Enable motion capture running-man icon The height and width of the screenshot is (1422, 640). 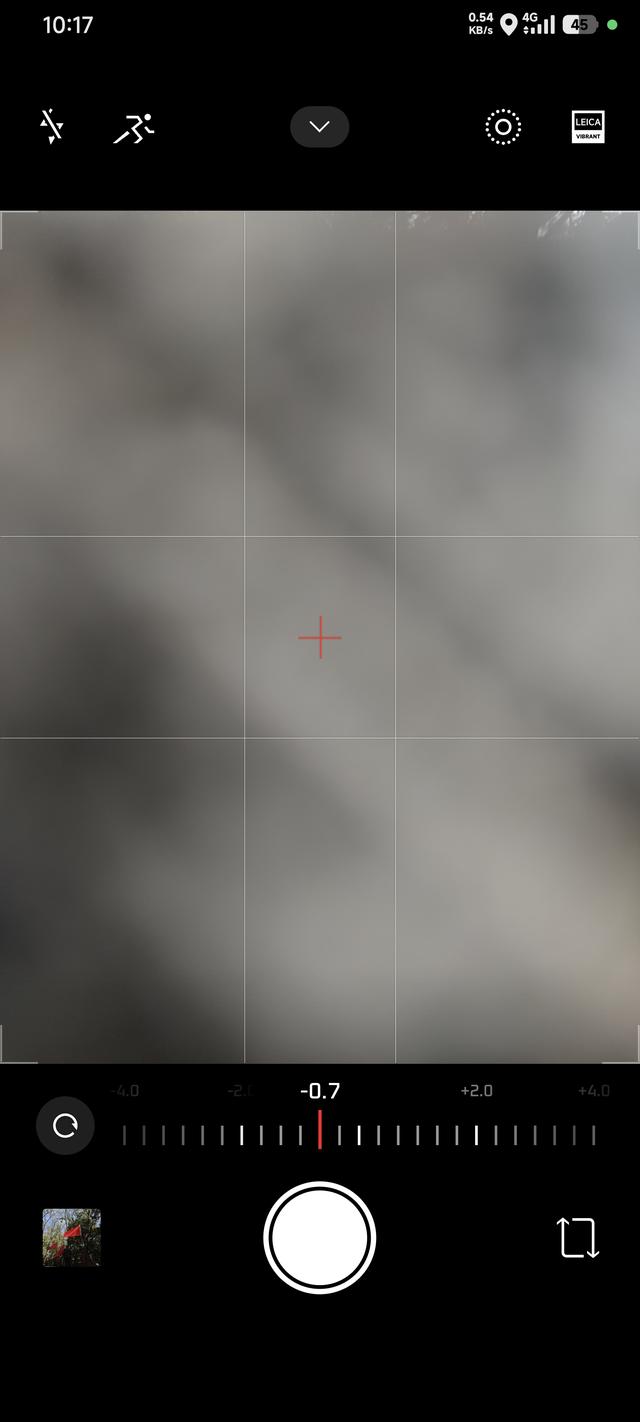pyautogui.click(x=134, y=128)
